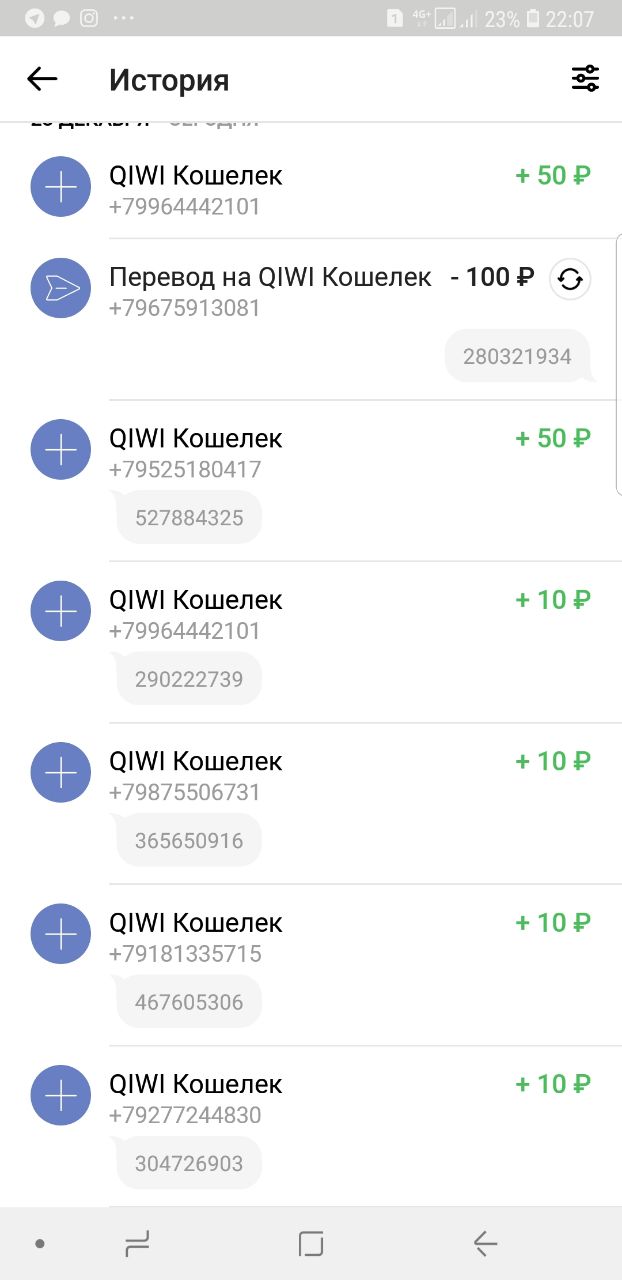Open the history filter settings

tap(585, 79)
